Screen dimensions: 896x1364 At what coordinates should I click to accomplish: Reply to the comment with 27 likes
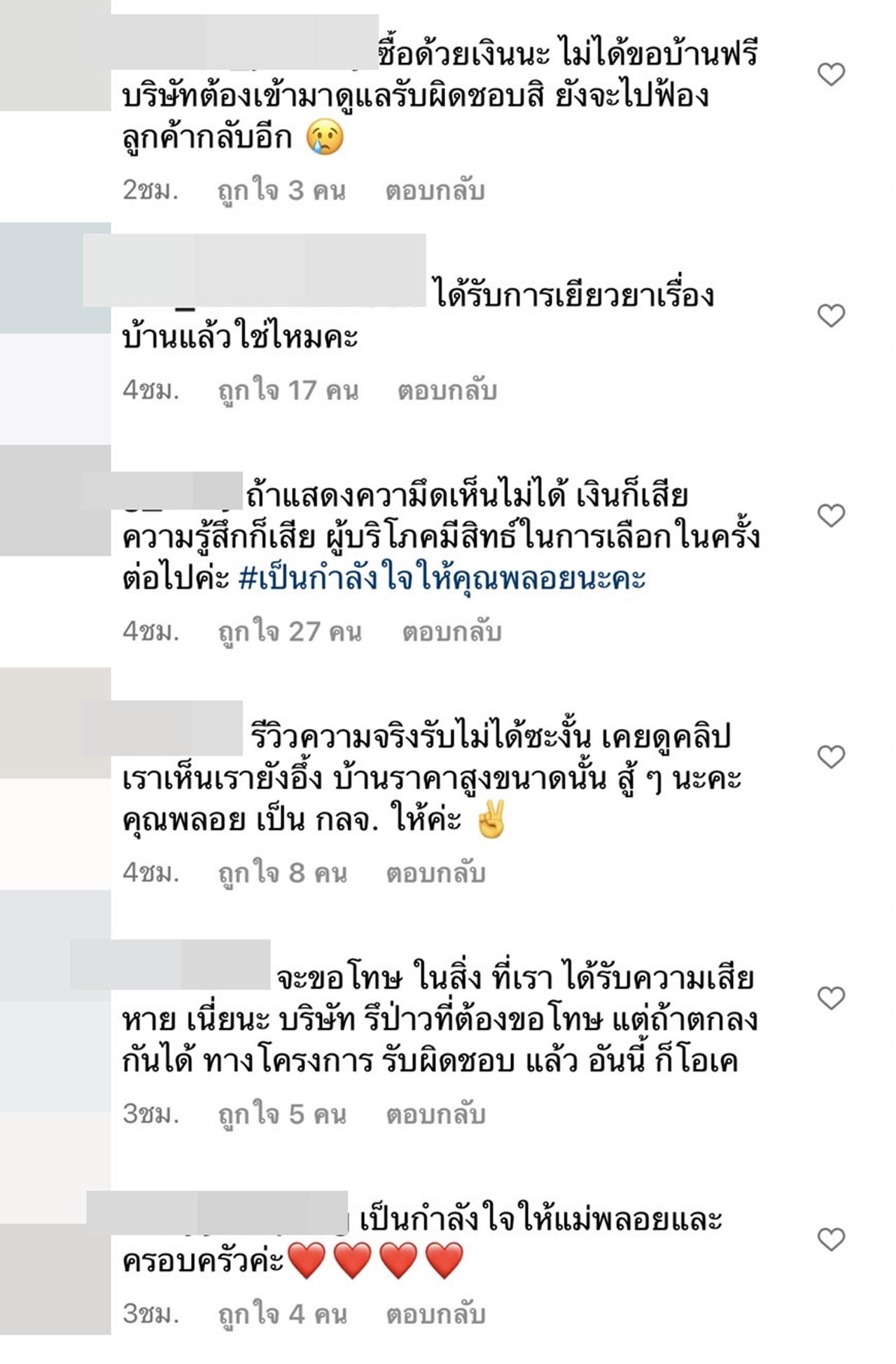click(x=451, y=632)
